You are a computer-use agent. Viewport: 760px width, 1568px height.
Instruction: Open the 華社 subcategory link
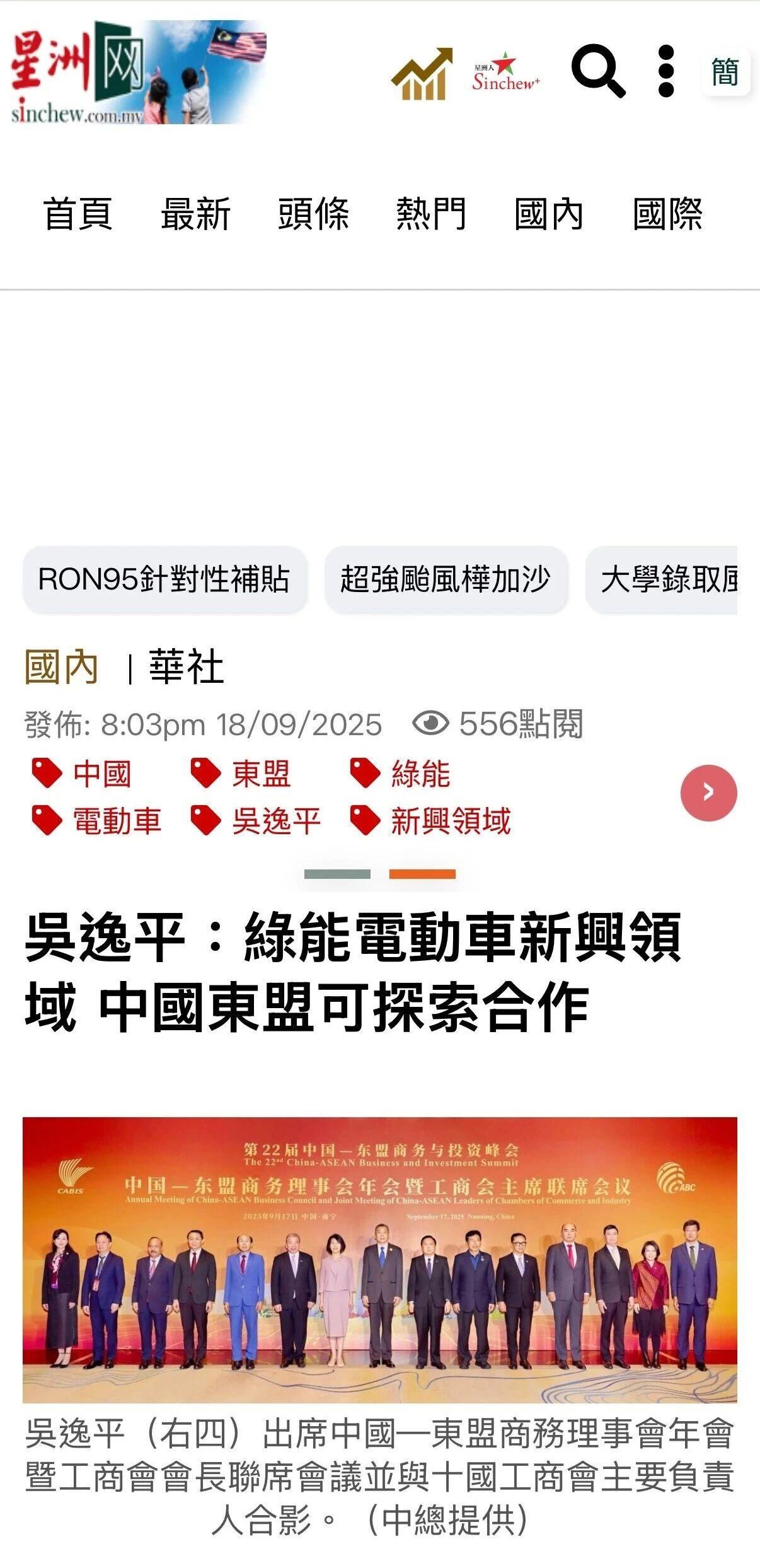tap(186, 667)
